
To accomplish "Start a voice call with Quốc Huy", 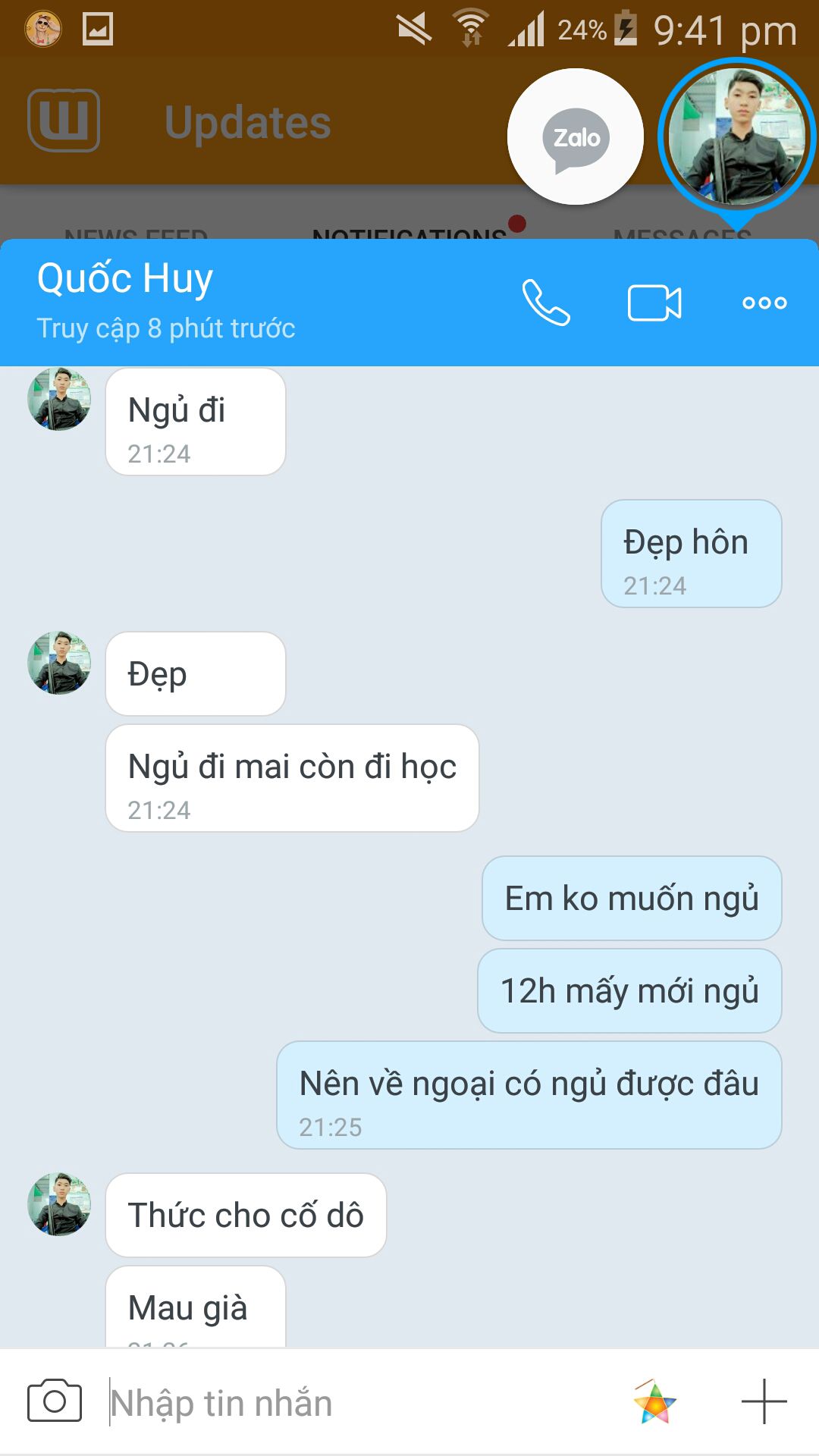I will (545, 303).
